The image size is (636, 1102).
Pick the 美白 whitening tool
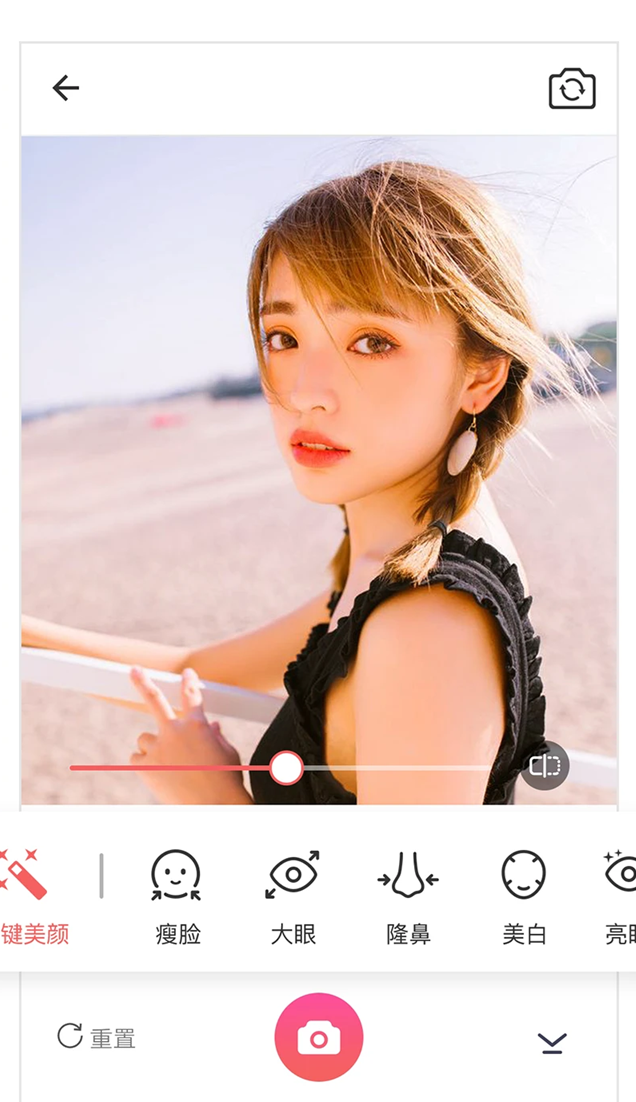524,895
